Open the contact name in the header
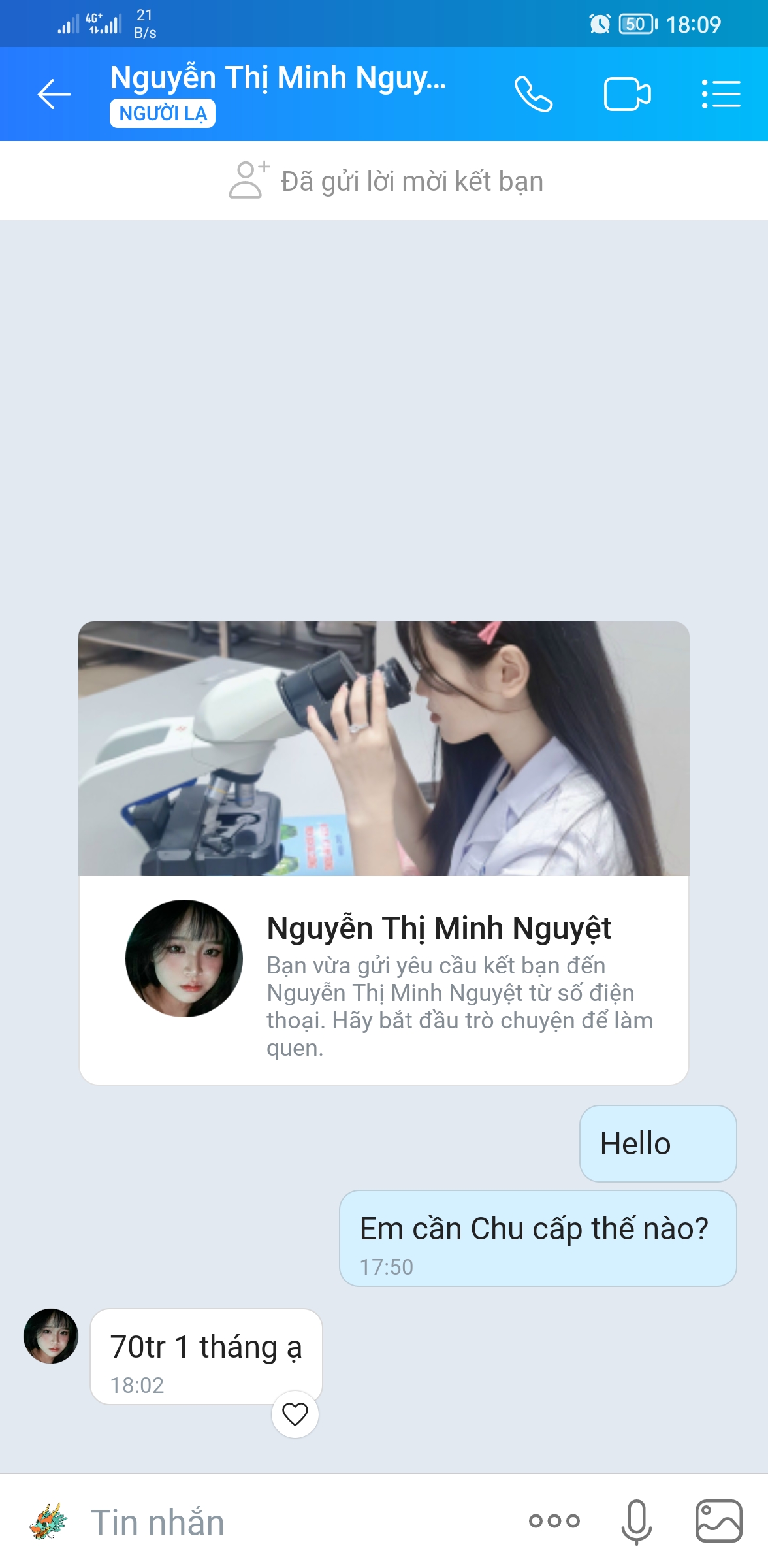768x1568 pixels. click(278, 78)
